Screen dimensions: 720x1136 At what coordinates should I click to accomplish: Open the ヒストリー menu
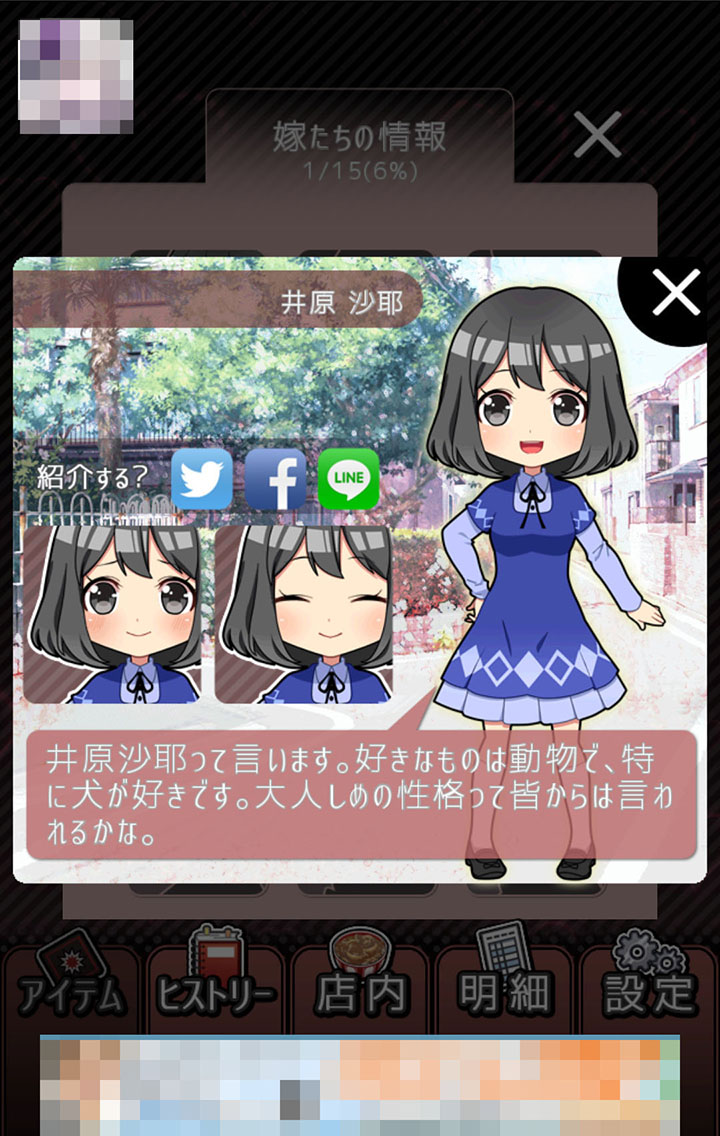(216, 982)
